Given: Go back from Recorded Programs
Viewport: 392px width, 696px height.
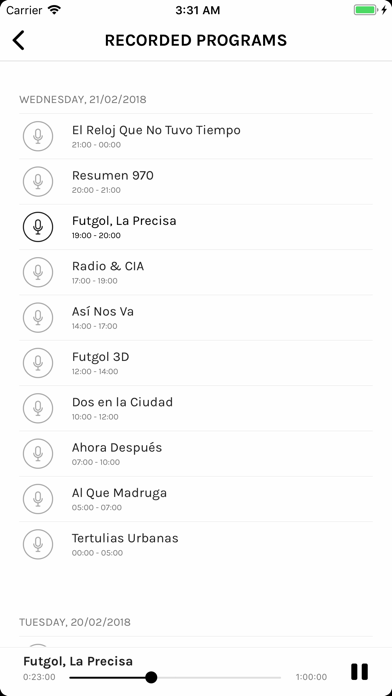Looking at the screenshot, I should click(x=18, y=40).
